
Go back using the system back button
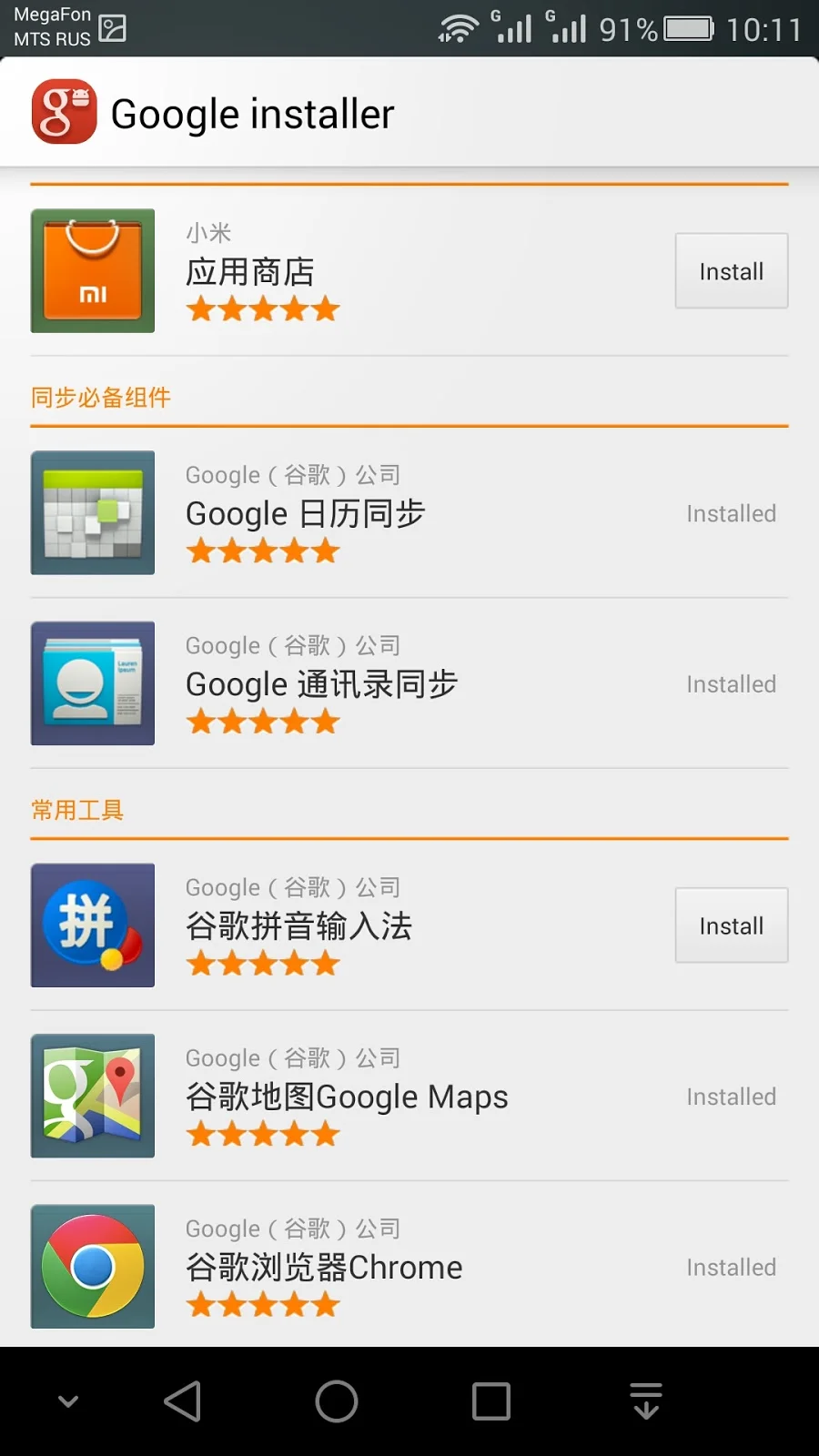coord(183,1401)
